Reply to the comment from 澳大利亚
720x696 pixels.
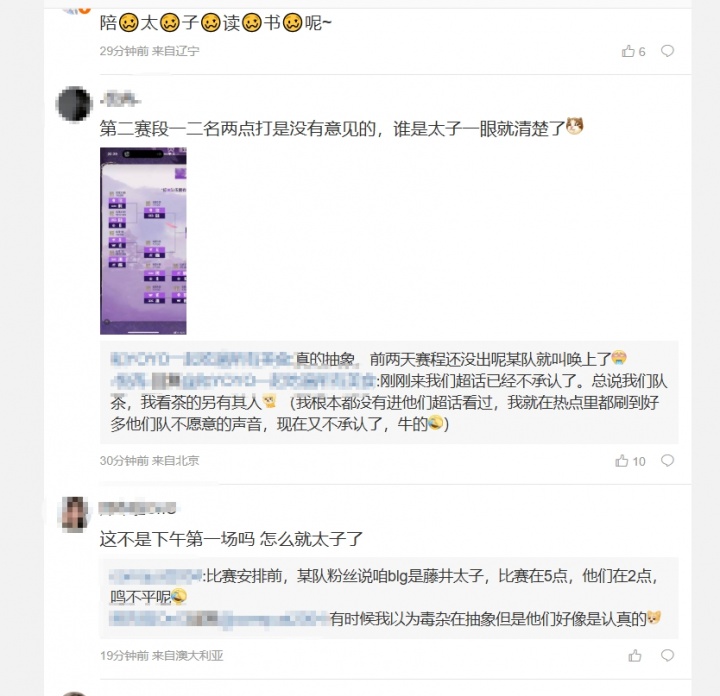click(667, 656)
